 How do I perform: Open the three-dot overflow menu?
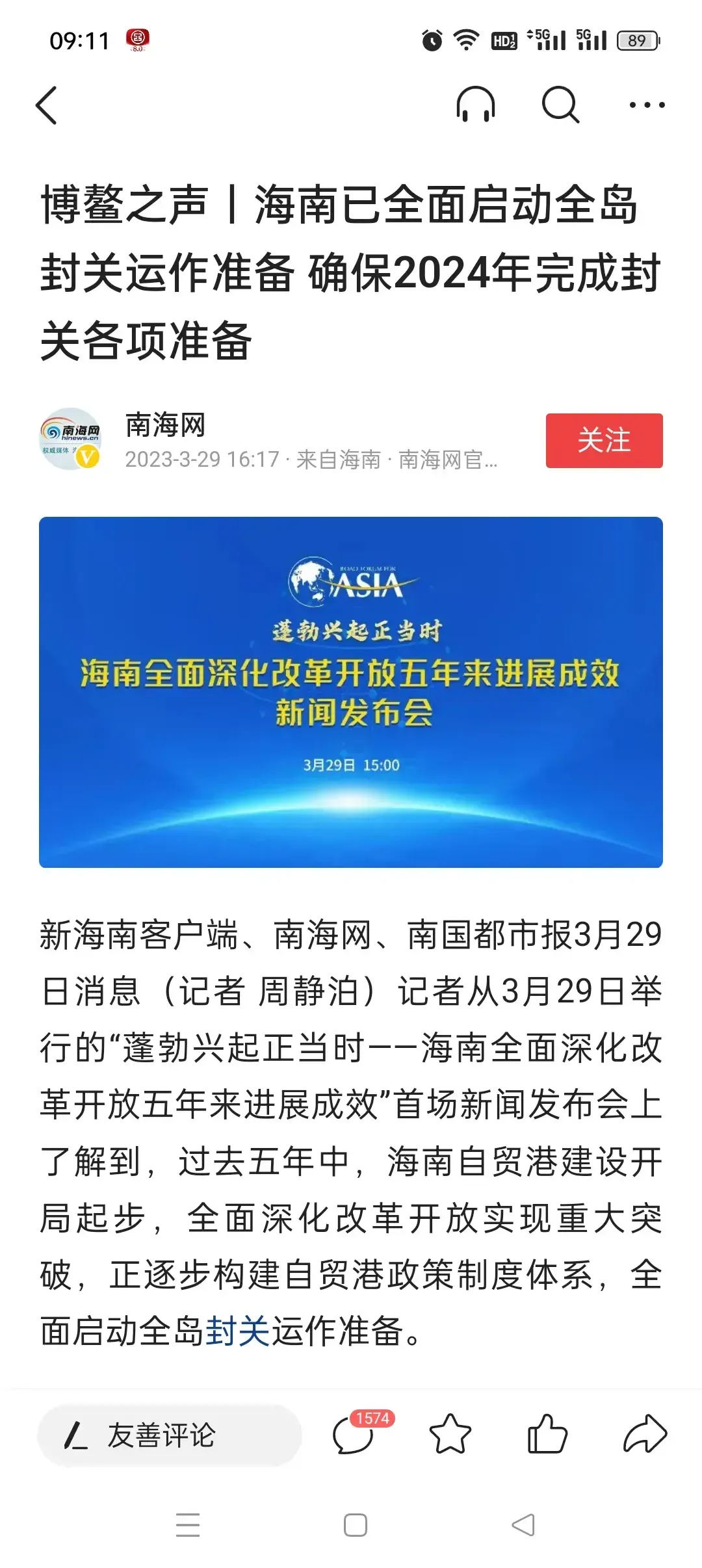(647, 105)
